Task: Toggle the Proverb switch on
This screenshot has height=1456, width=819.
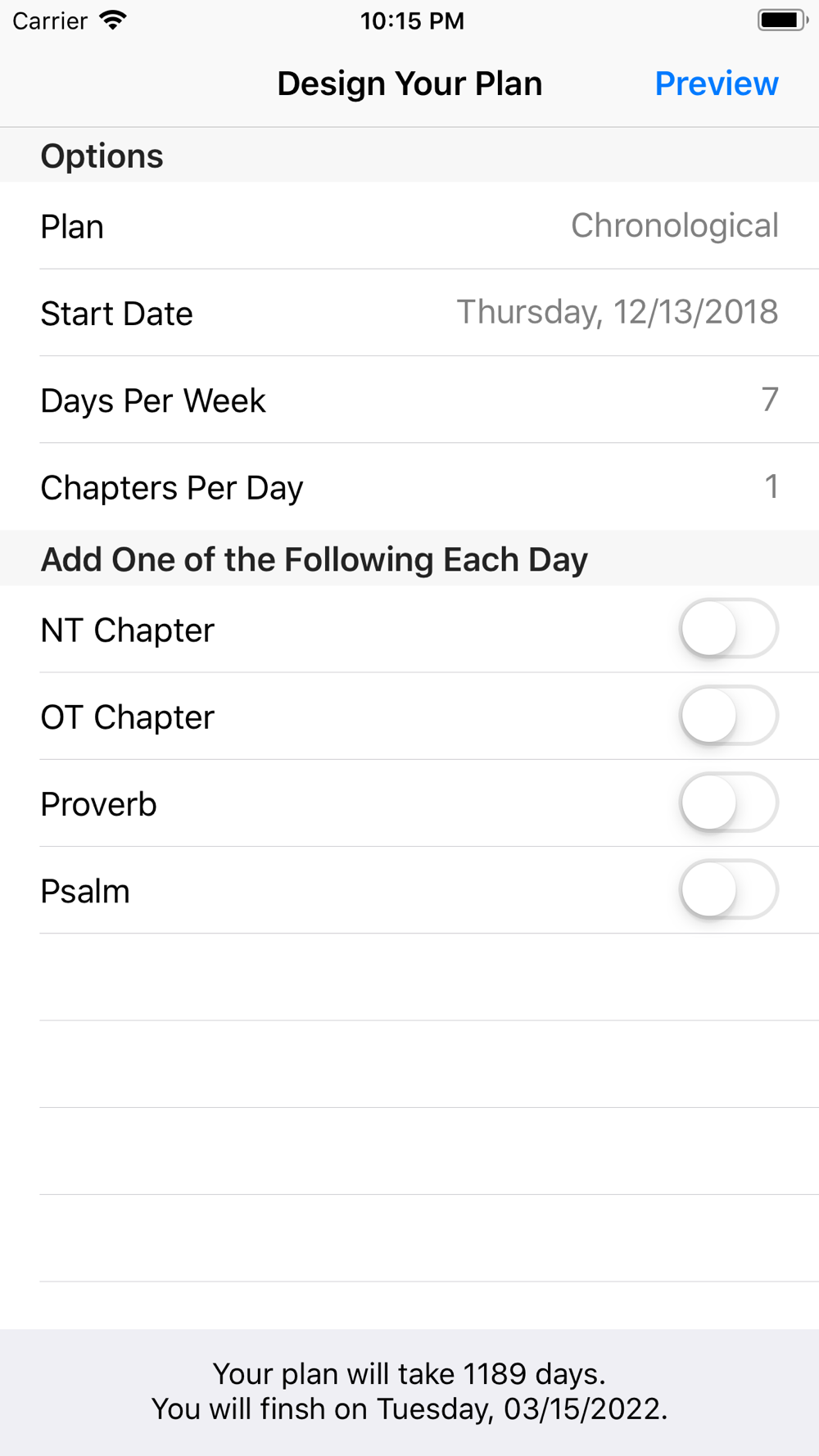Action: click(728, 803)
